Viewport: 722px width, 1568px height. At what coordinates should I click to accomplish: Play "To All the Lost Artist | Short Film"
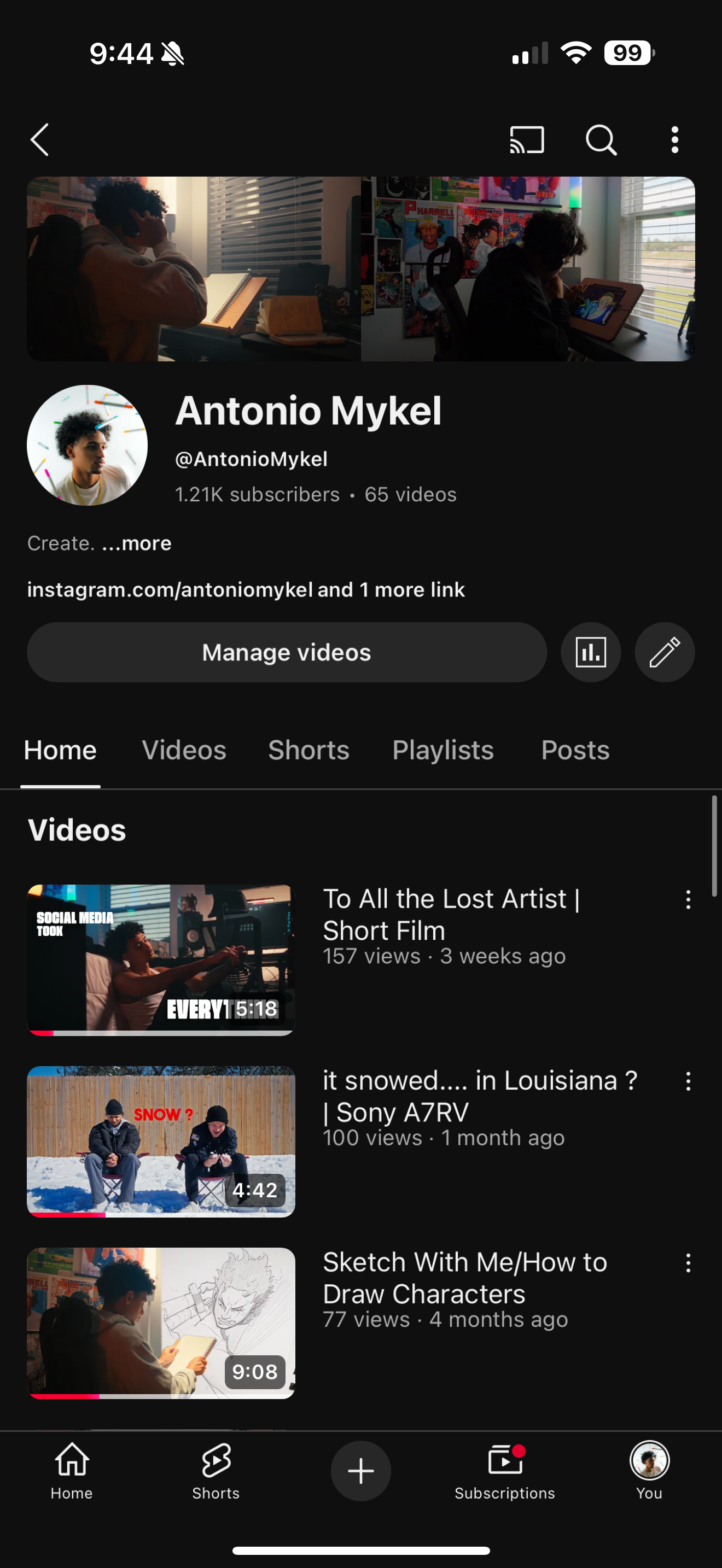161,960
